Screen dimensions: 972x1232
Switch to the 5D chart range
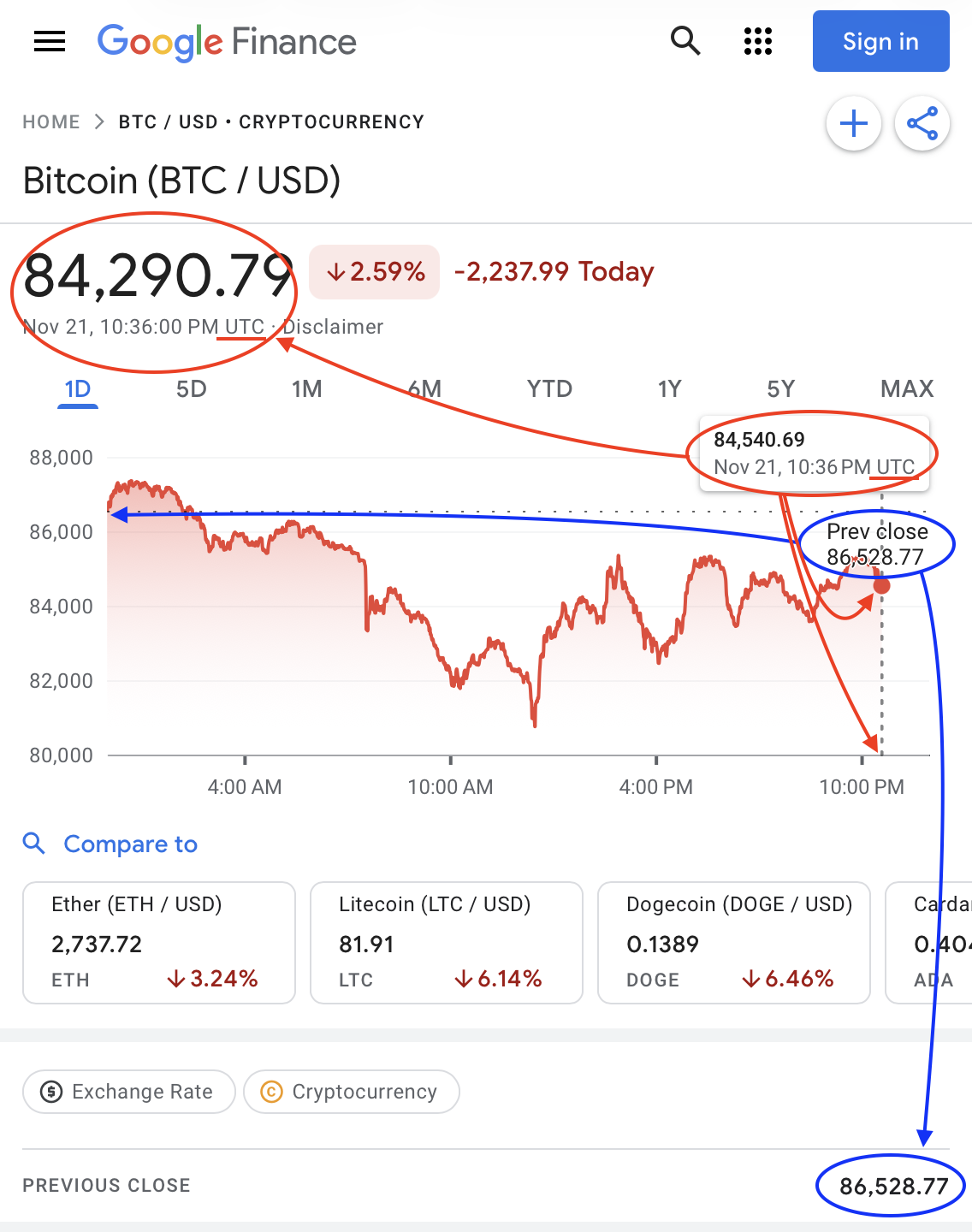[x=192, y=389]
